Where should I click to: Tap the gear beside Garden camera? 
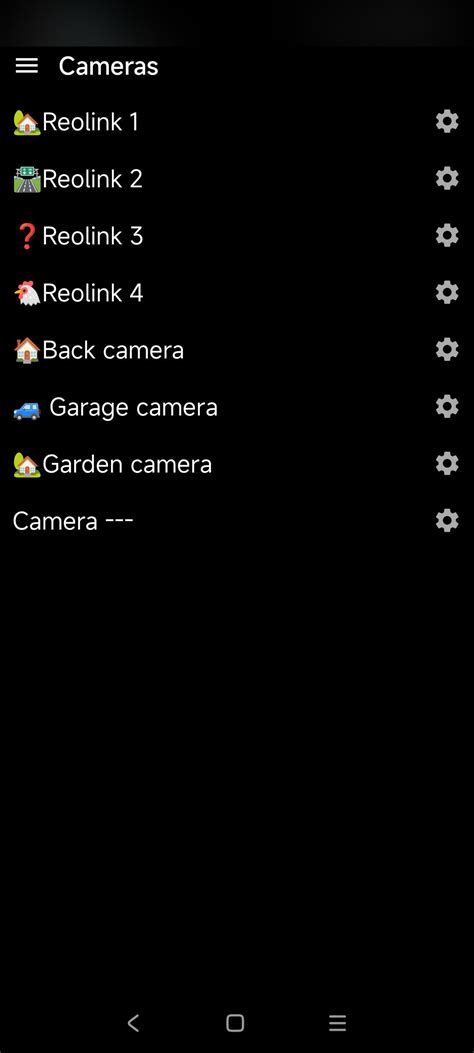(447, 464)
